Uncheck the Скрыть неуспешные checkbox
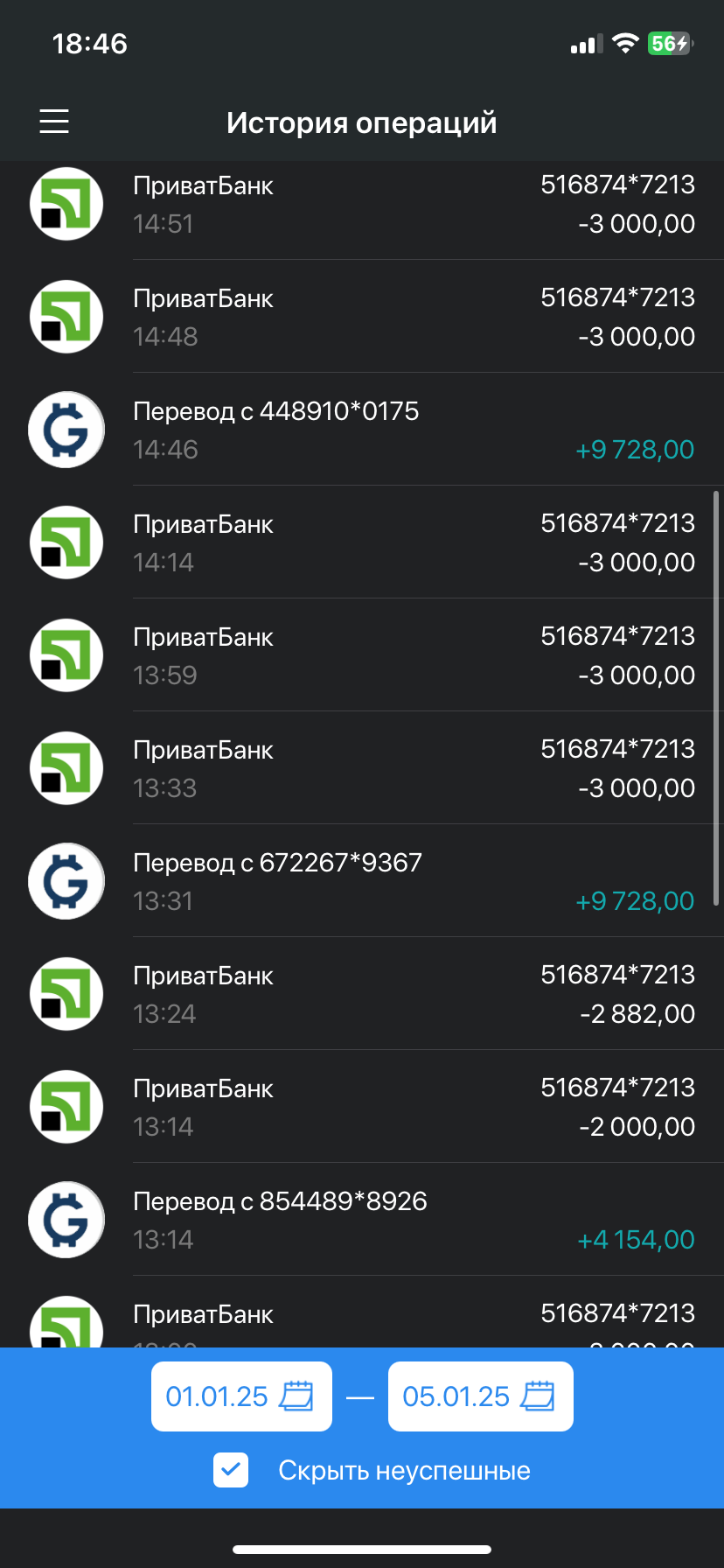This screenshot has height=1568, width=724. tap(231, 1471)
